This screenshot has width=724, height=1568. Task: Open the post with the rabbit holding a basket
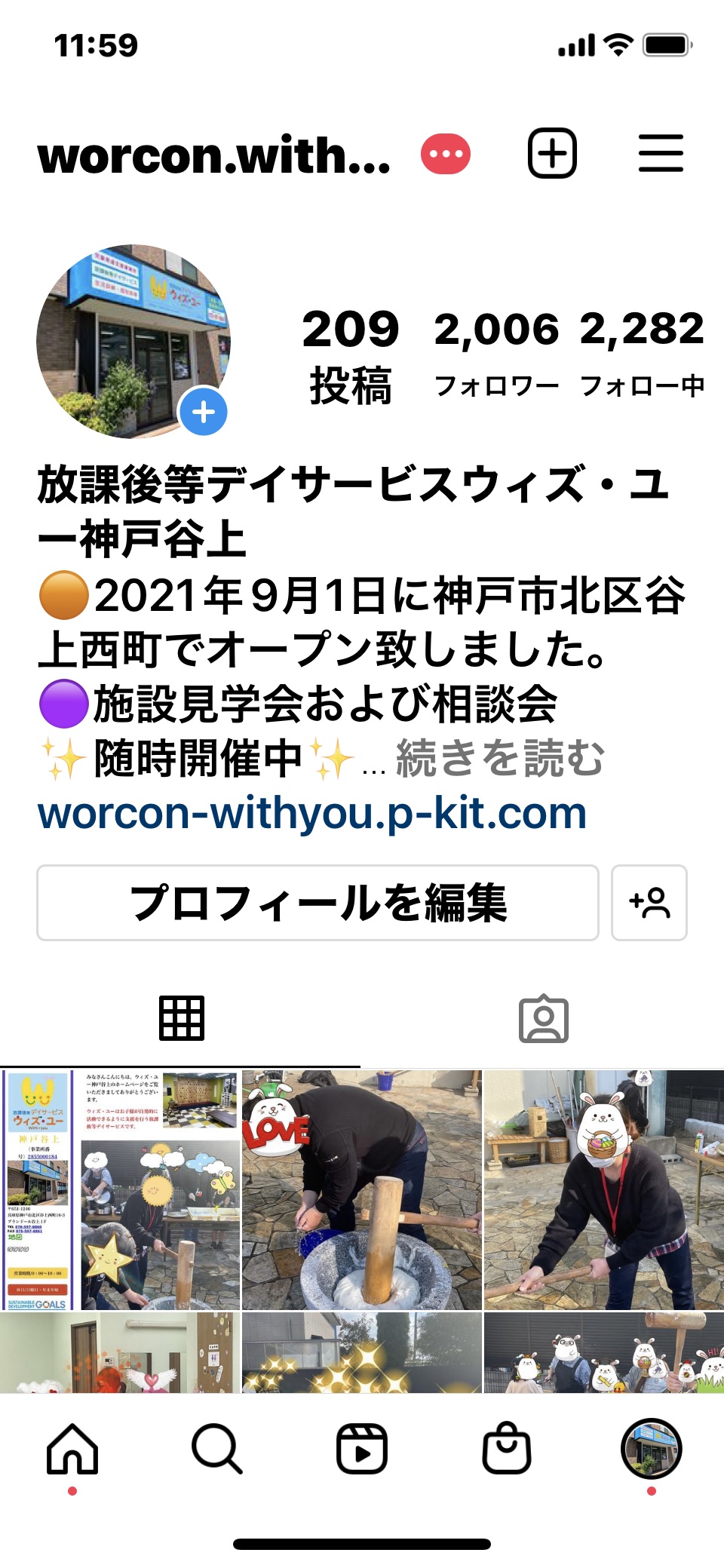click(x=603, y=1189)
